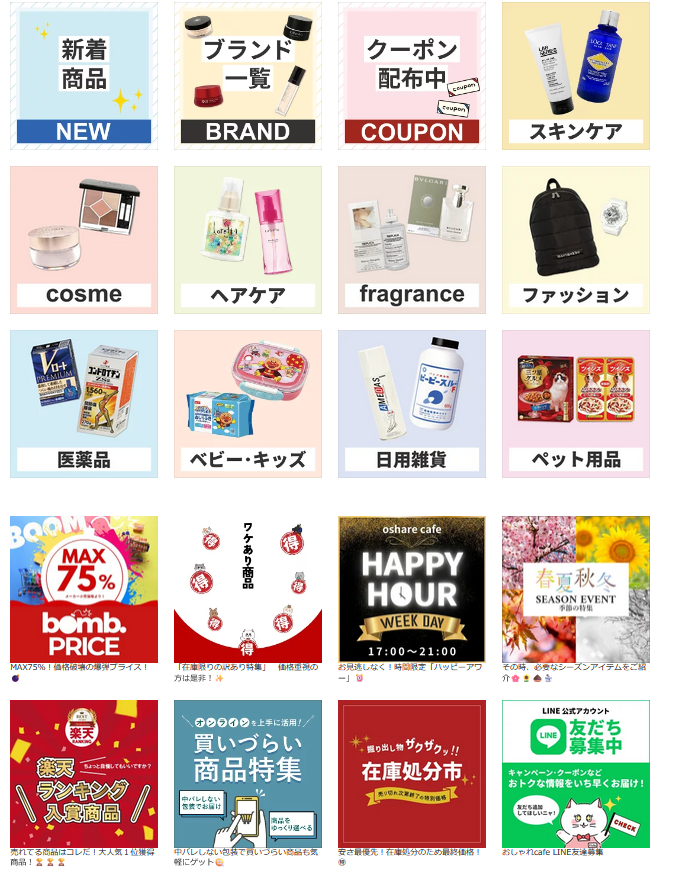Open the クーポン配布中 COUPON tile
Image resolution: width=674 pixels, height=877 pixels.
pos(412,76)
